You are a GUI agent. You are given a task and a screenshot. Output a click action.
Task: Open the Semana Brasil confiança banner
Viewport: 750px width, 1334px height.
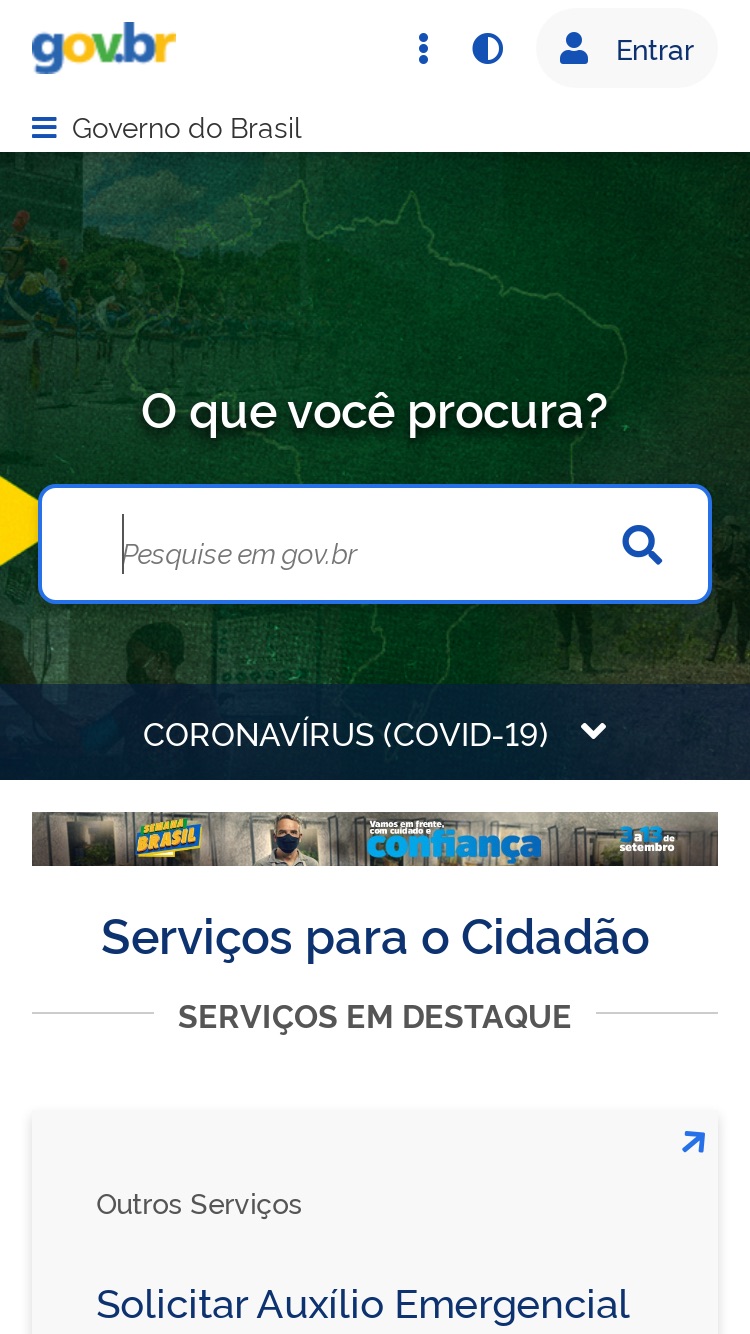tap(375, 839)
